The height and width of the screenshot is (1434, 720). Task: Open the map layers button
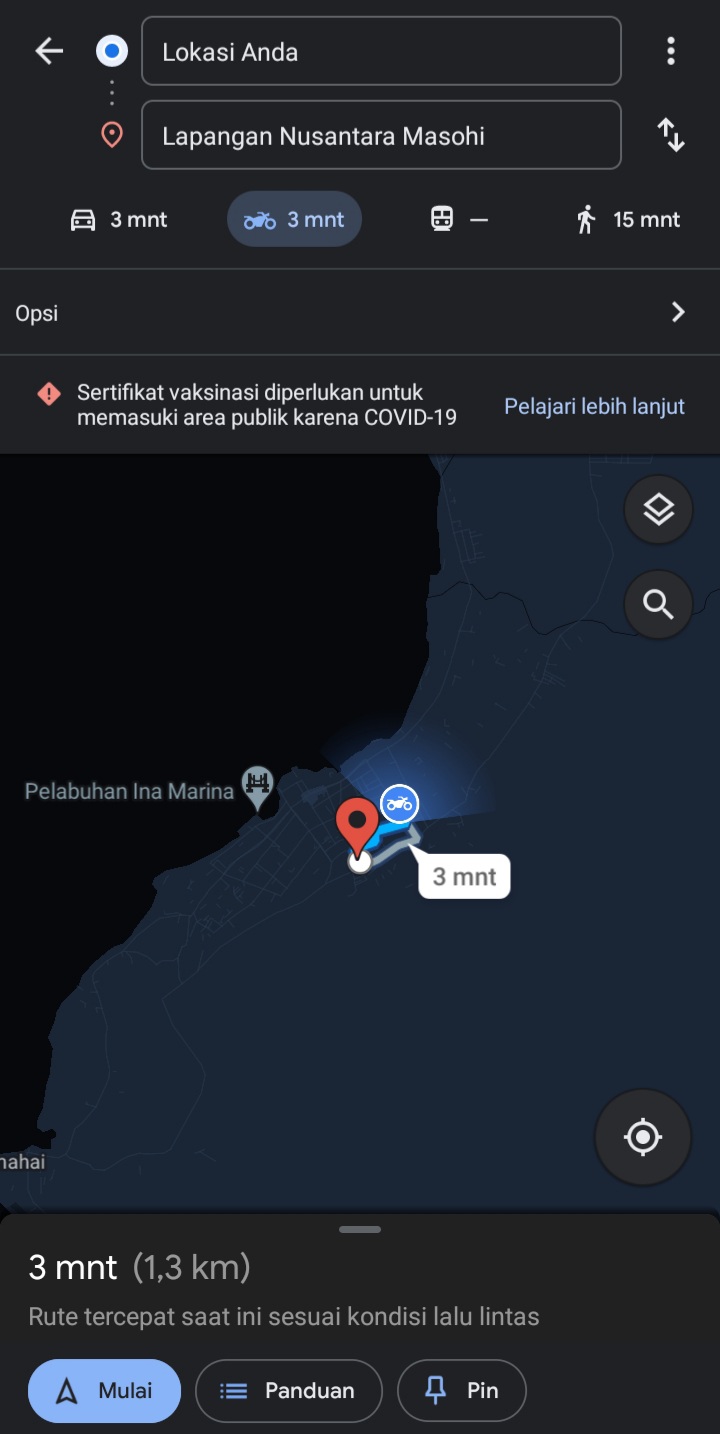[x=658, y=510]
